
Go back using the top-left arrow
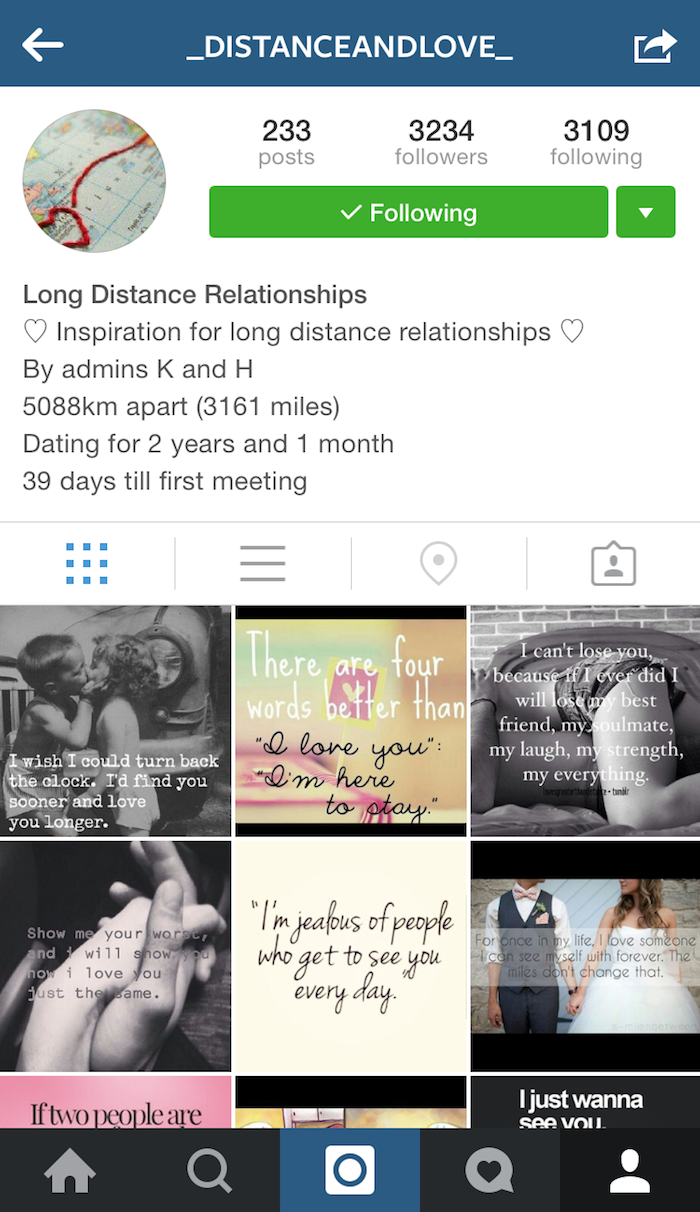pos(43,45)
